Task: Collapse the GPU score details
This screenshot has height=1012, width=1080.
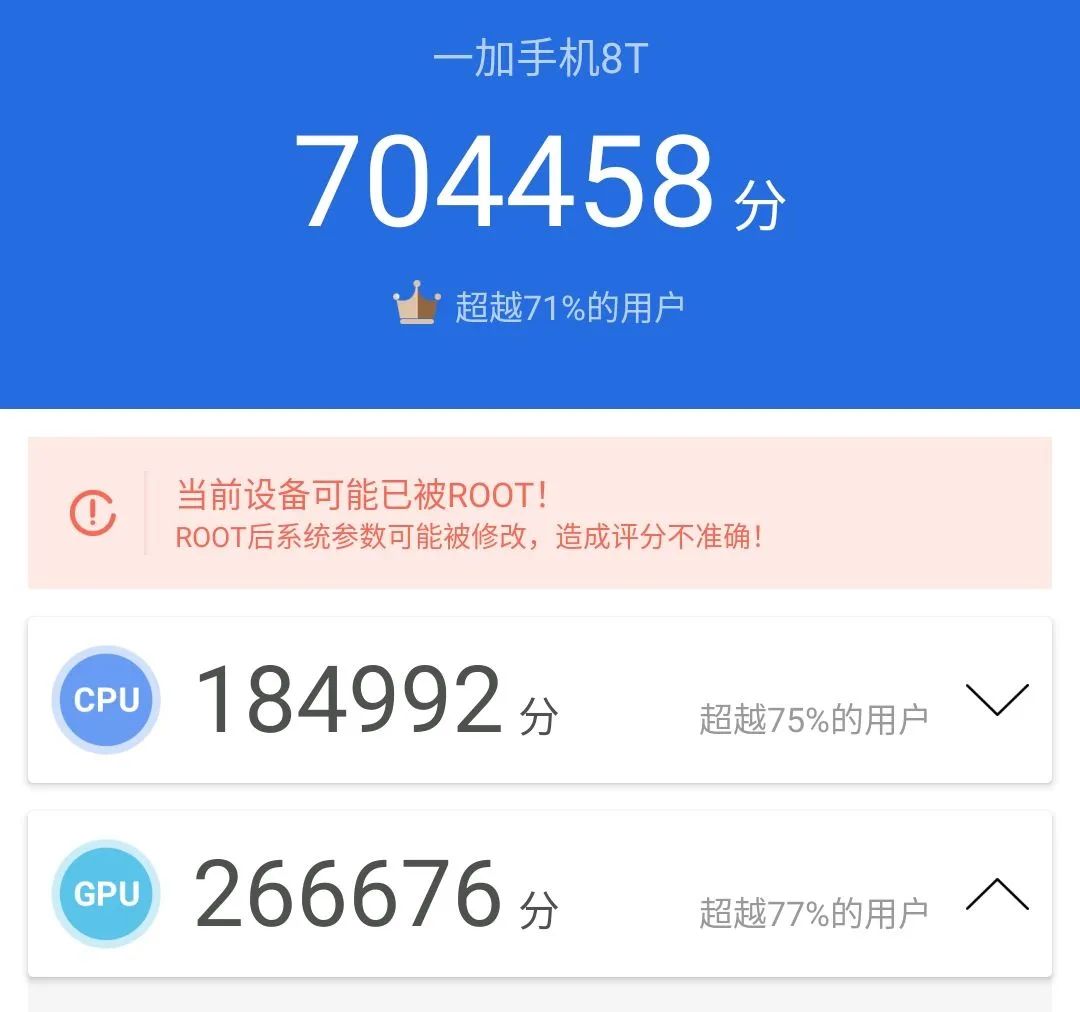Action: pos(997,894)
